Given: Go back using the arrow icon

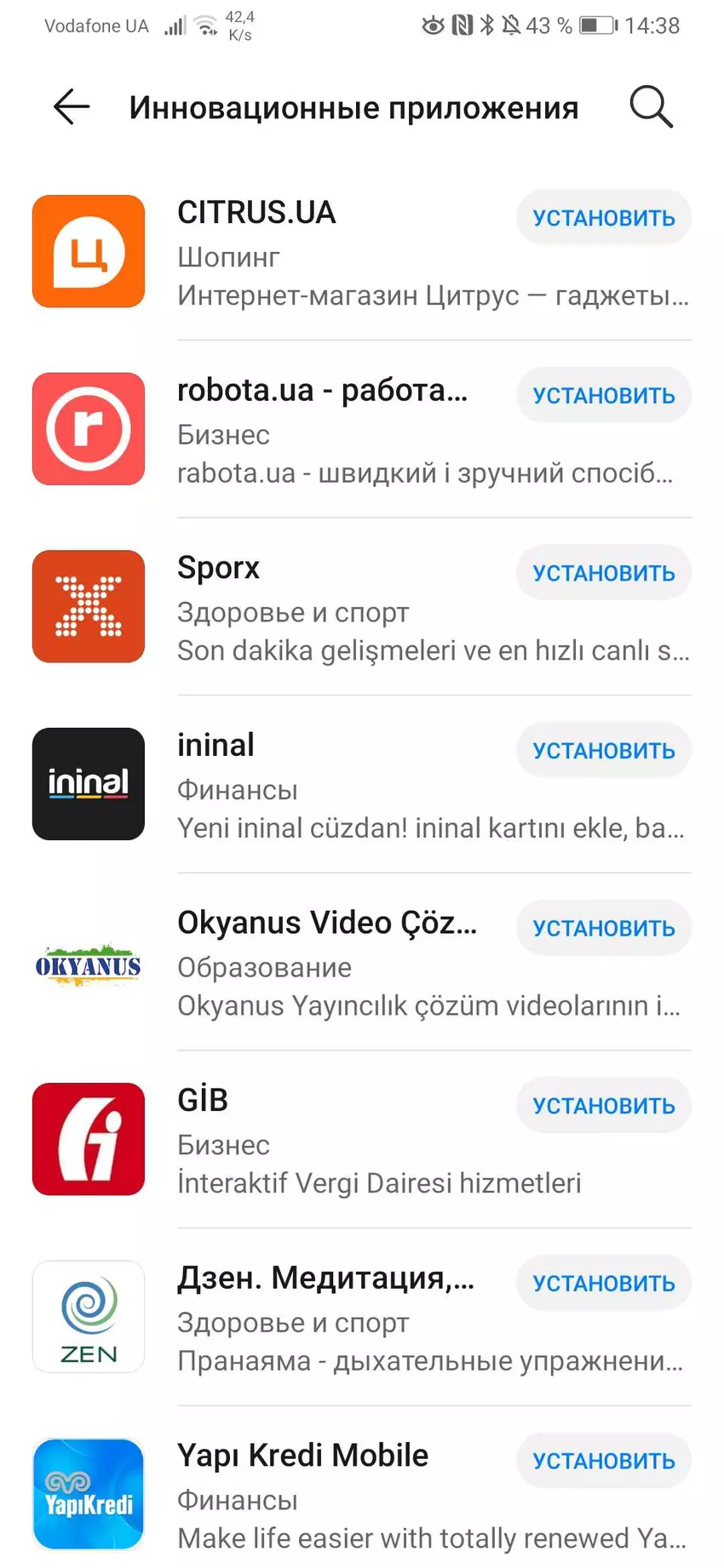Looking at the screenshot, I should tap(72, 107).
